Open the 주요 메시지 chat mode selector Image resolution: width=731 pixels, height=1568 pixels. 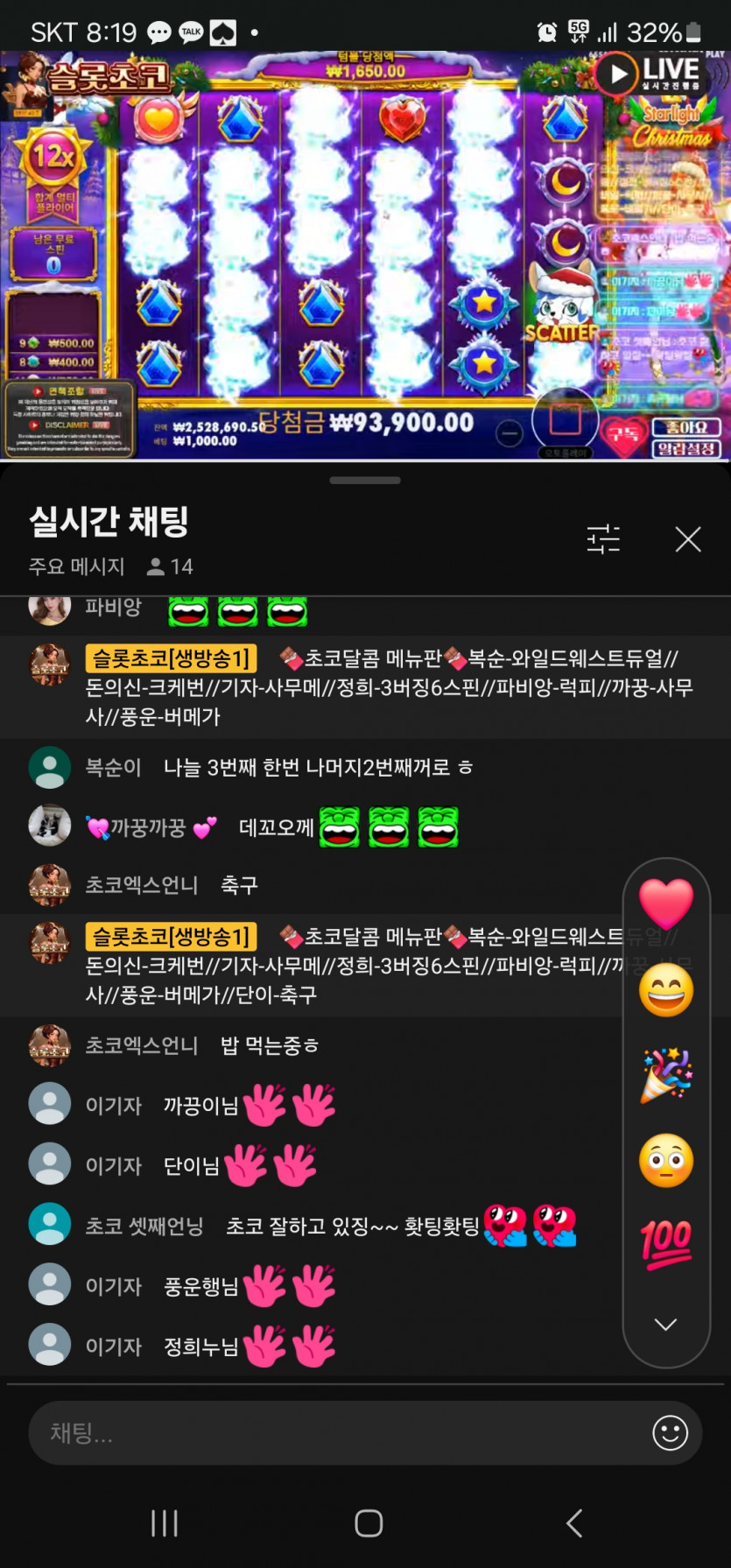[x=77, y=566]
